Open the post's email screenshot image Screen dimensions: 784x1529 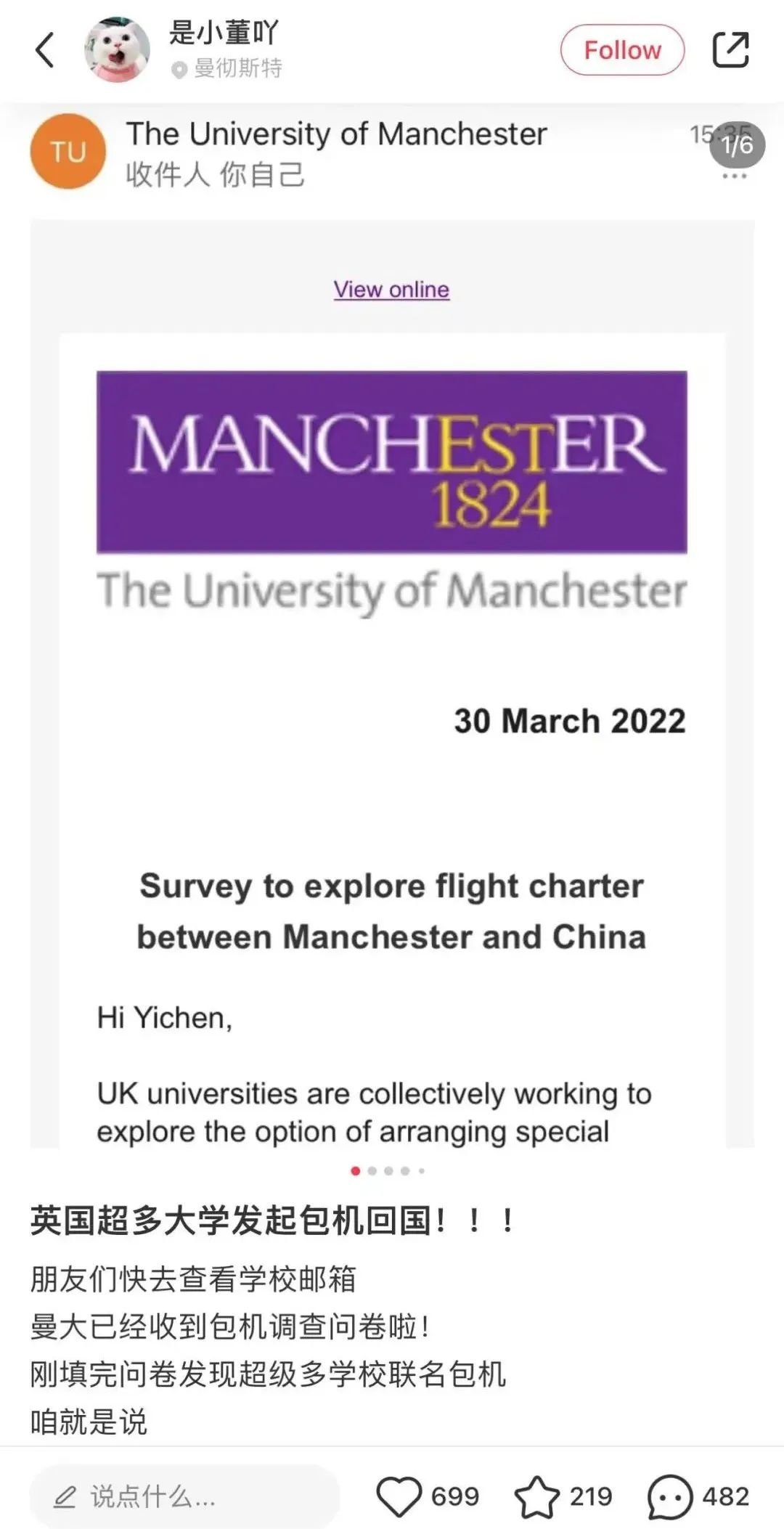[392, 653]
